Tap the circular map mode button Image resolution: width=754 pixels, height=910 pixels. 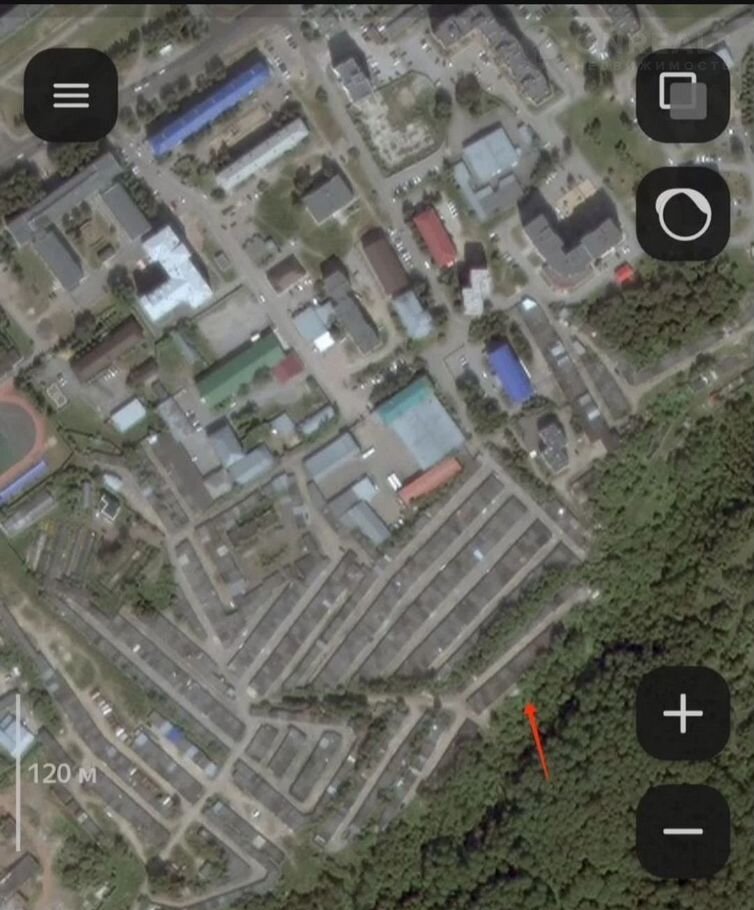point(683,213)
